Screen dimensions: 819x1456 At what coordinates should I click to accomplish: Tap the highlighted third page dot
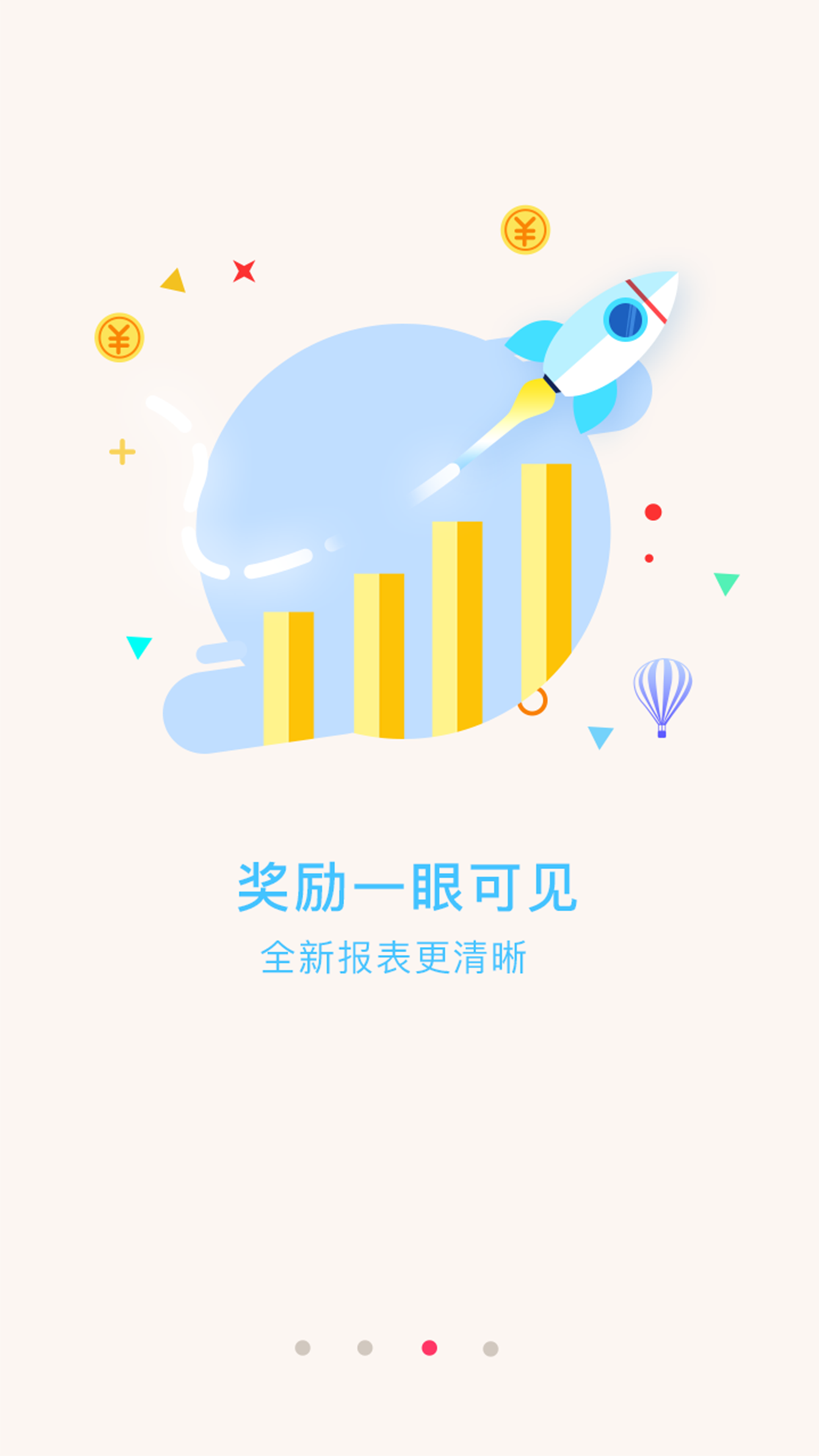point(429,1348)
